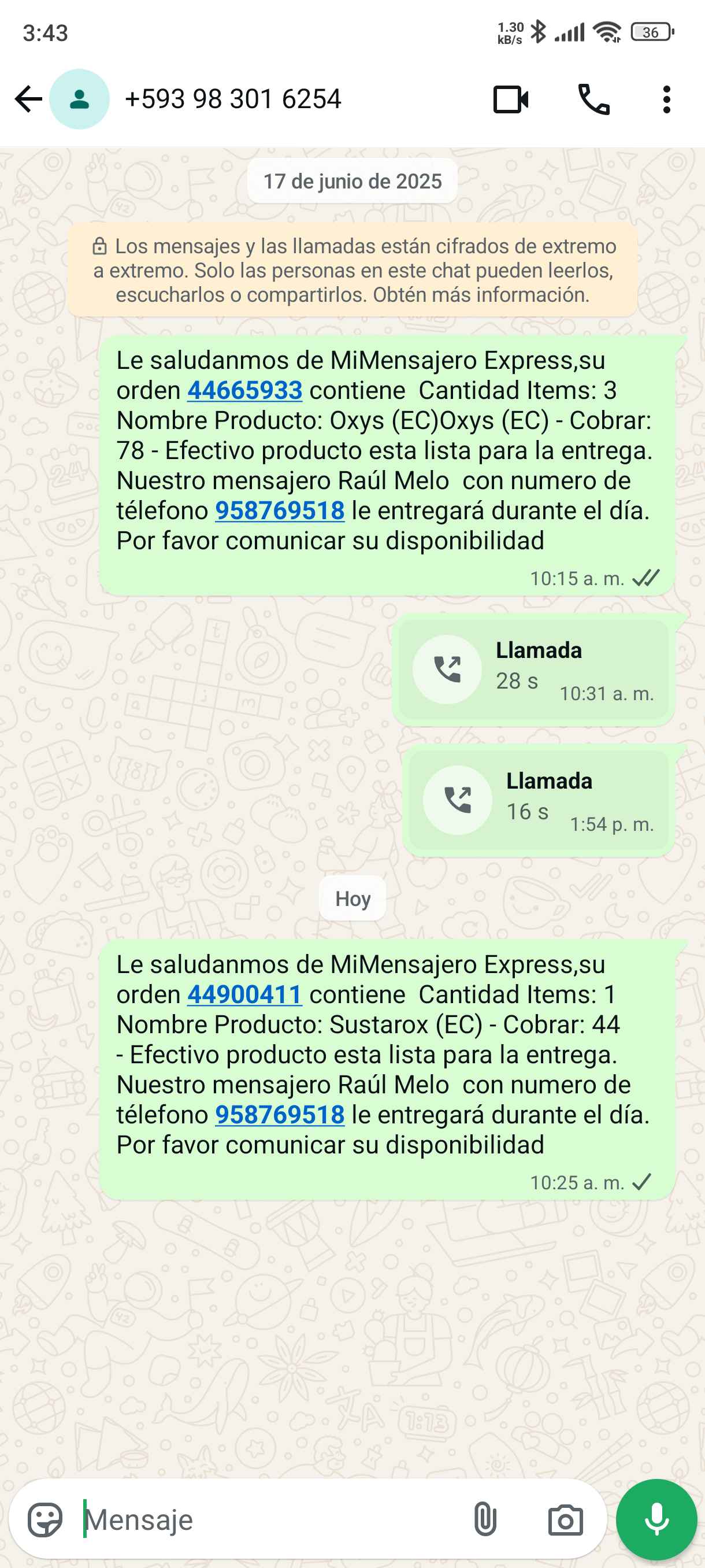The image size is (705, 1568).
Task: Record a voice message with the microphone
Action: [x=656, y=1520]
